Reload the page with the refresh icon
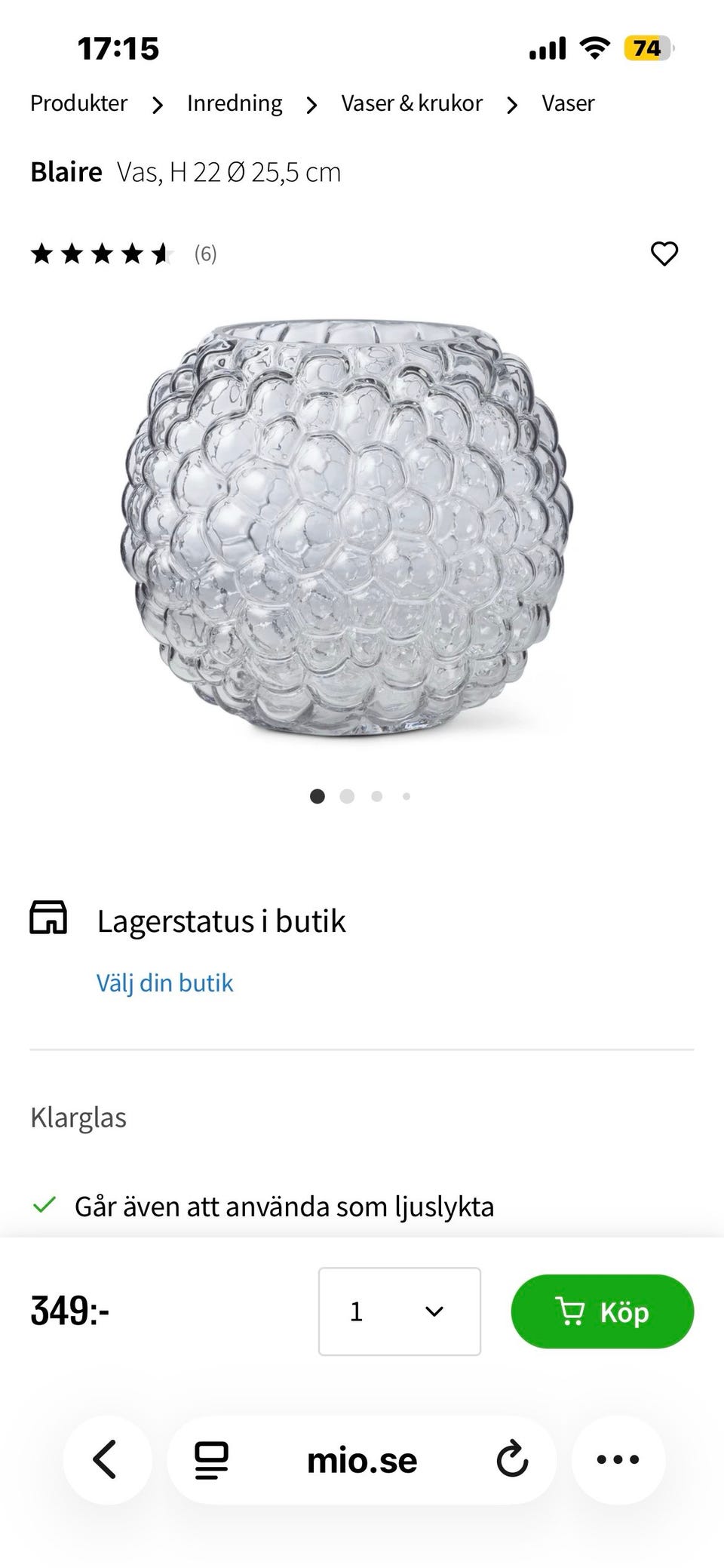 pos(511,1459)
